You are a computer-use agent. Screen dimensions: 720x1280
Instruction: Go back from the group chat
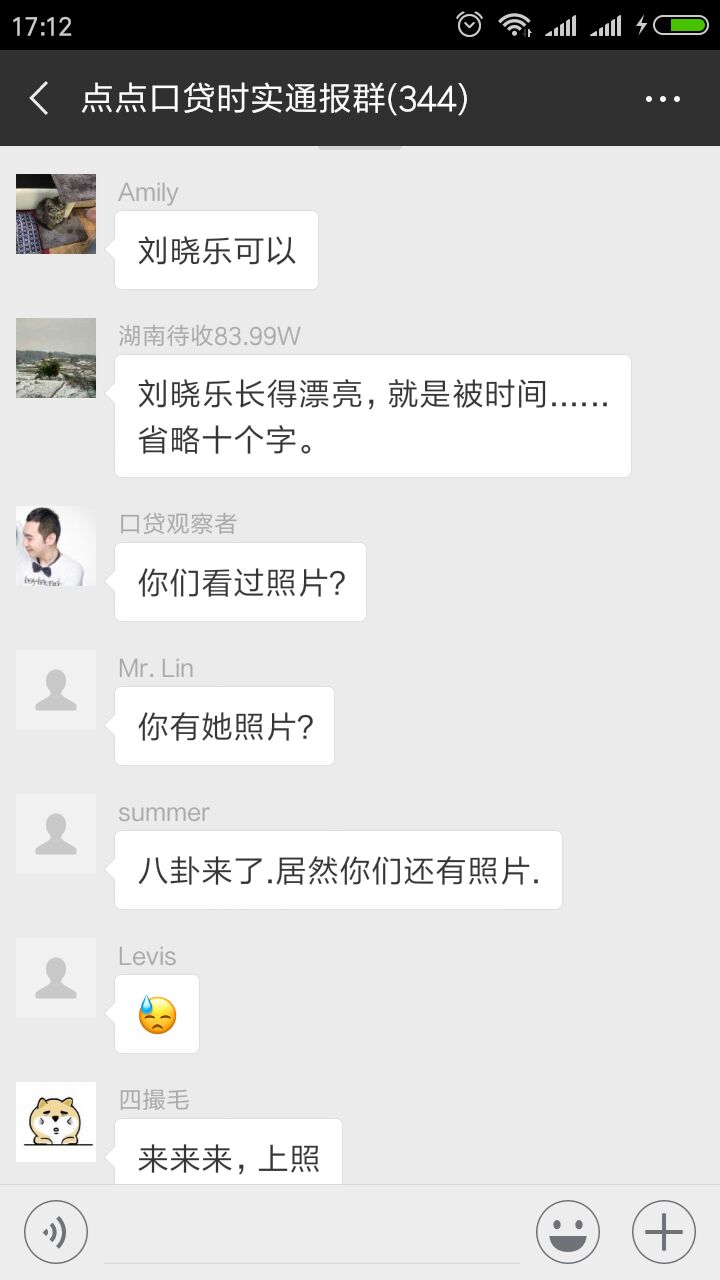(40, 99)
